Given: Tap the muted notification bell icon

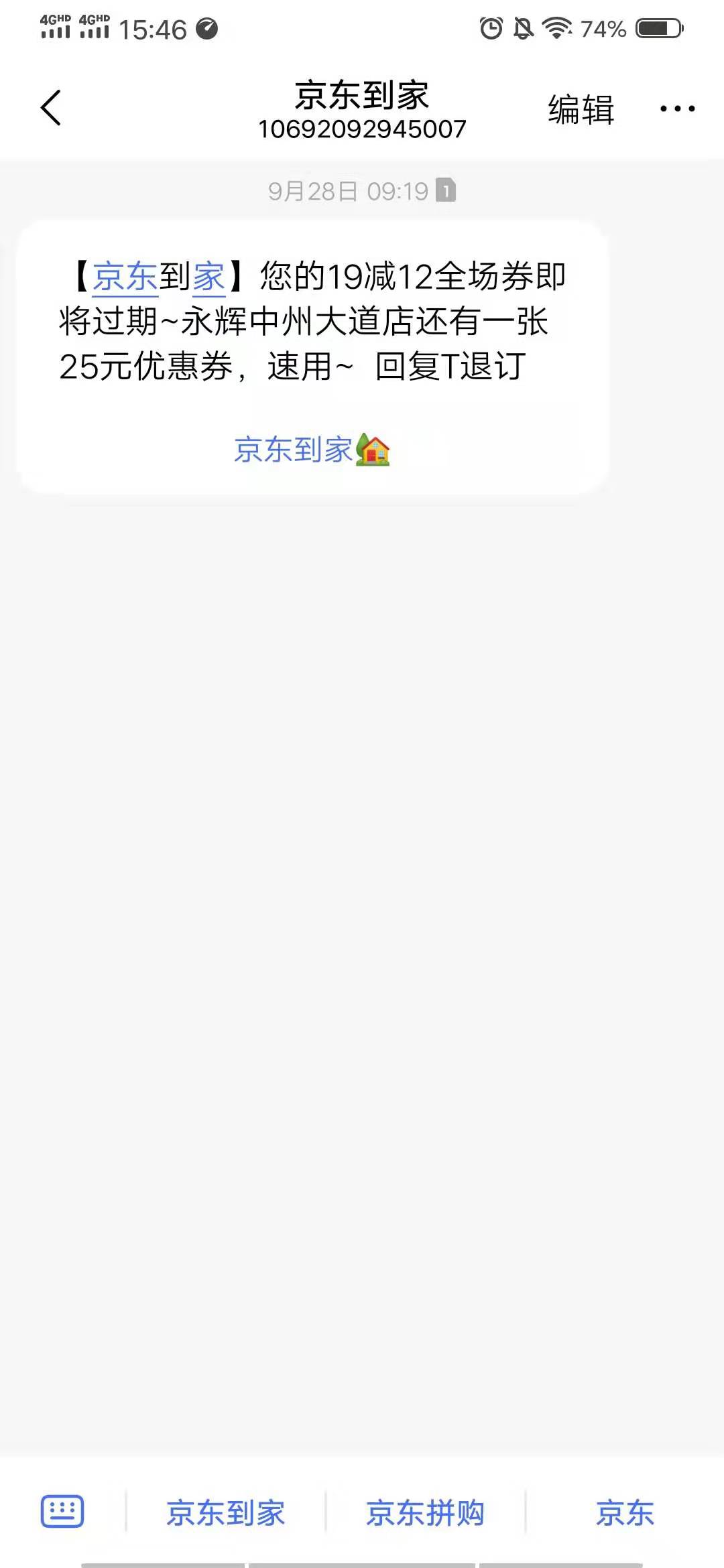Looking at the screenshot, I should click(x=522, y=29).
